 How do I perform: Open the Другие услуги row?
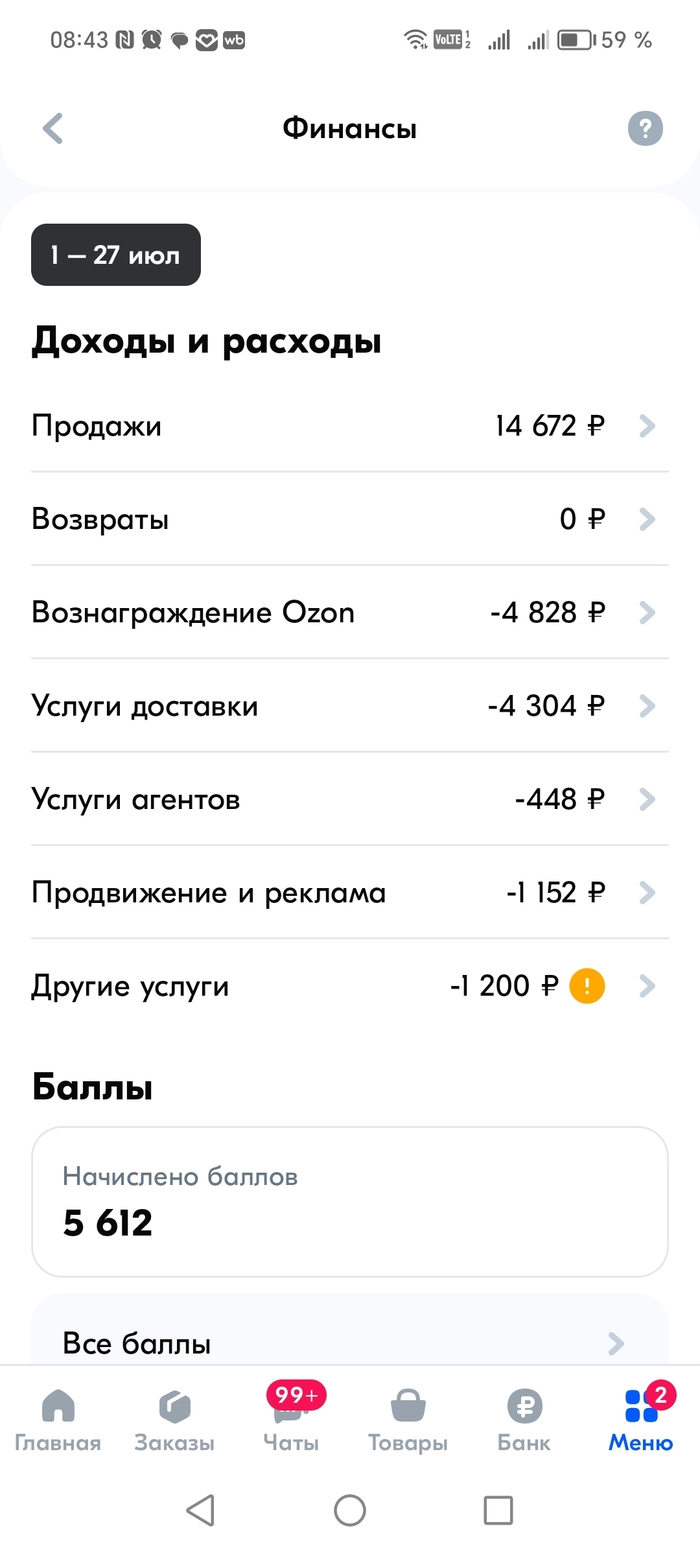[x=343, y=986]
